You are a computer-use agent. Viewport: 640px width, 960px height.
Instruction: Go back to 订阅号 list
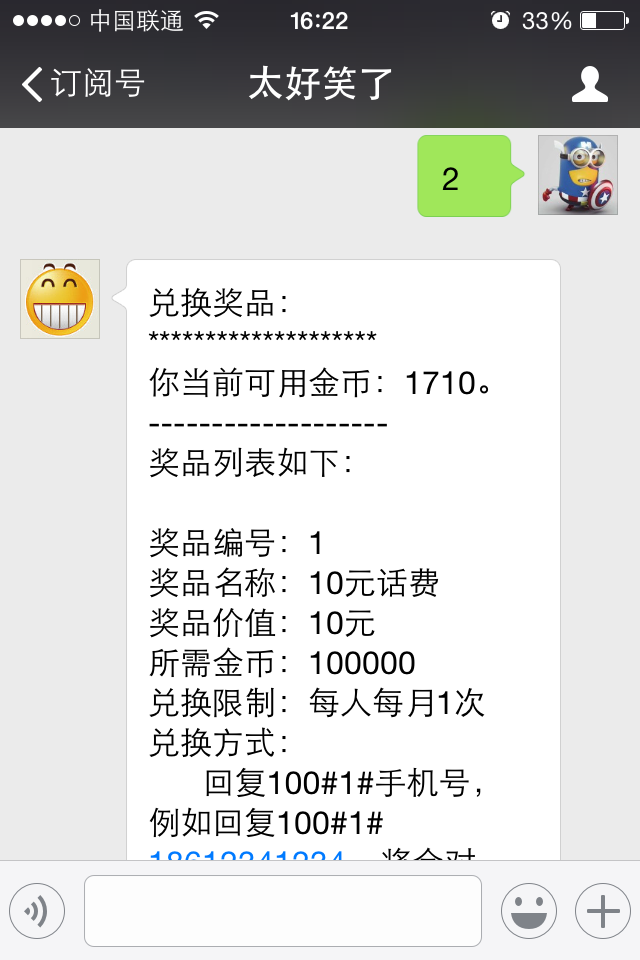click(82, 84)
